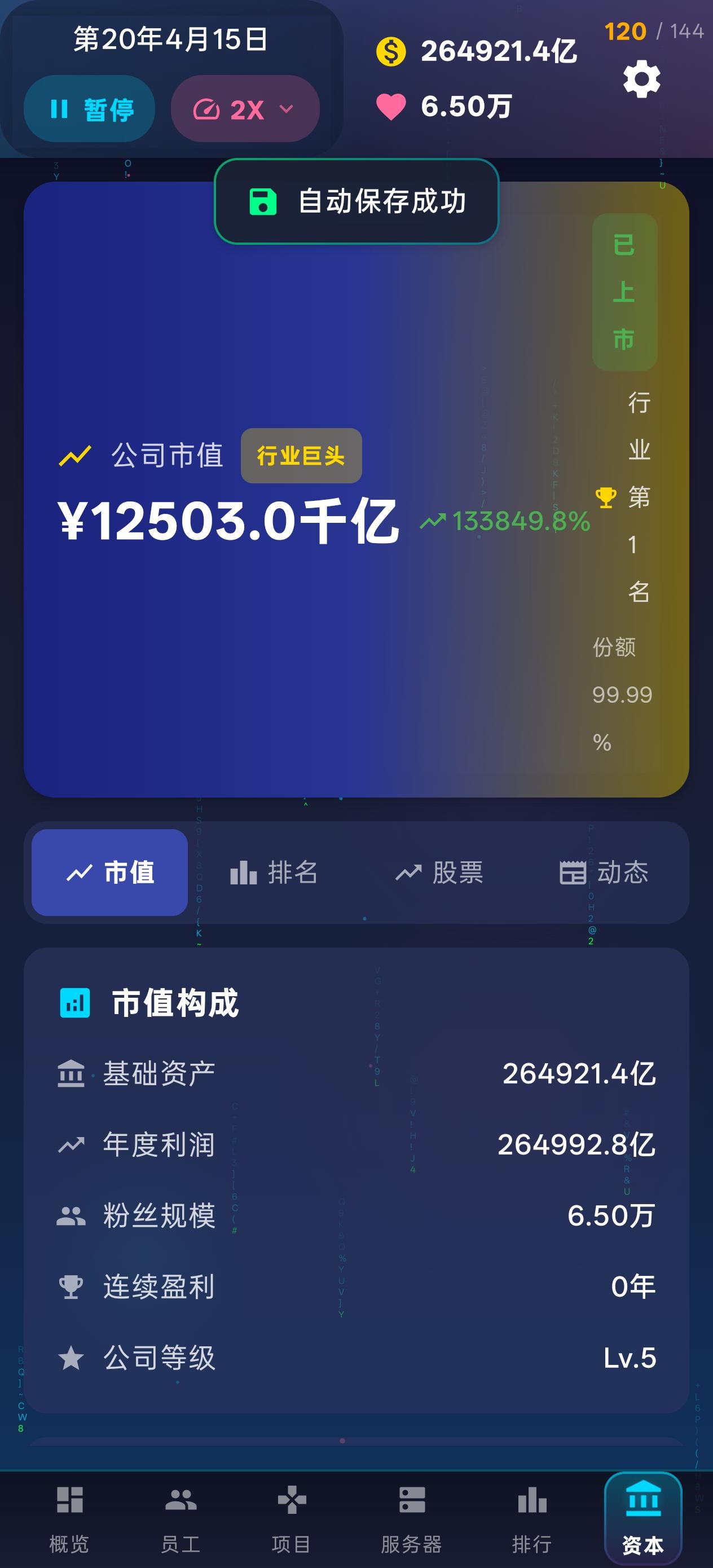Open the settings gear

641,80
